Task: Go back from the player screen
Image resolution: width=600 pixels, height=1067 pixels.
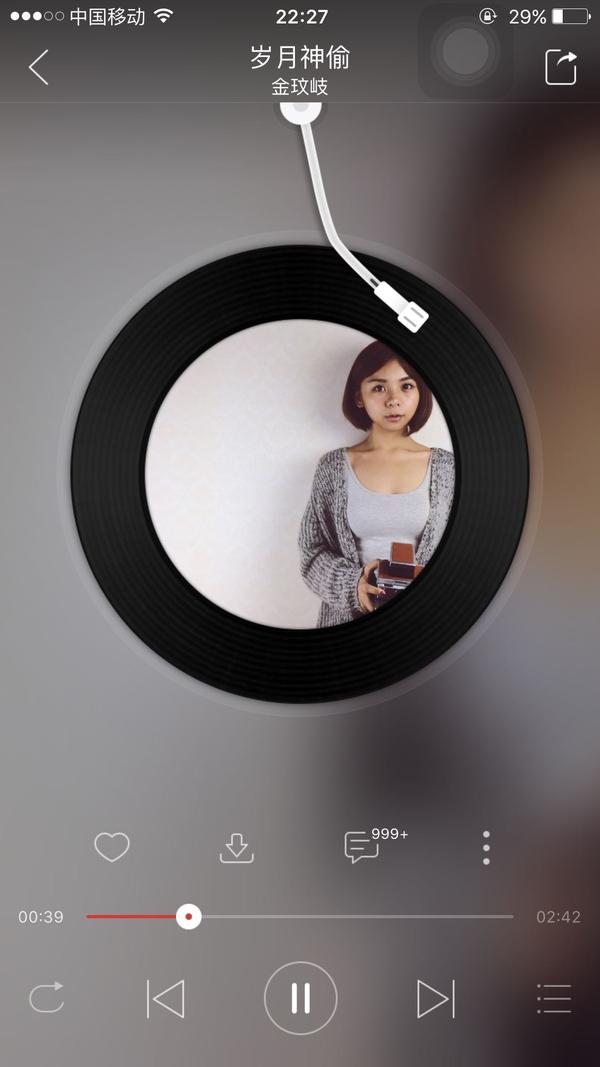Action: tap(39, 67)
